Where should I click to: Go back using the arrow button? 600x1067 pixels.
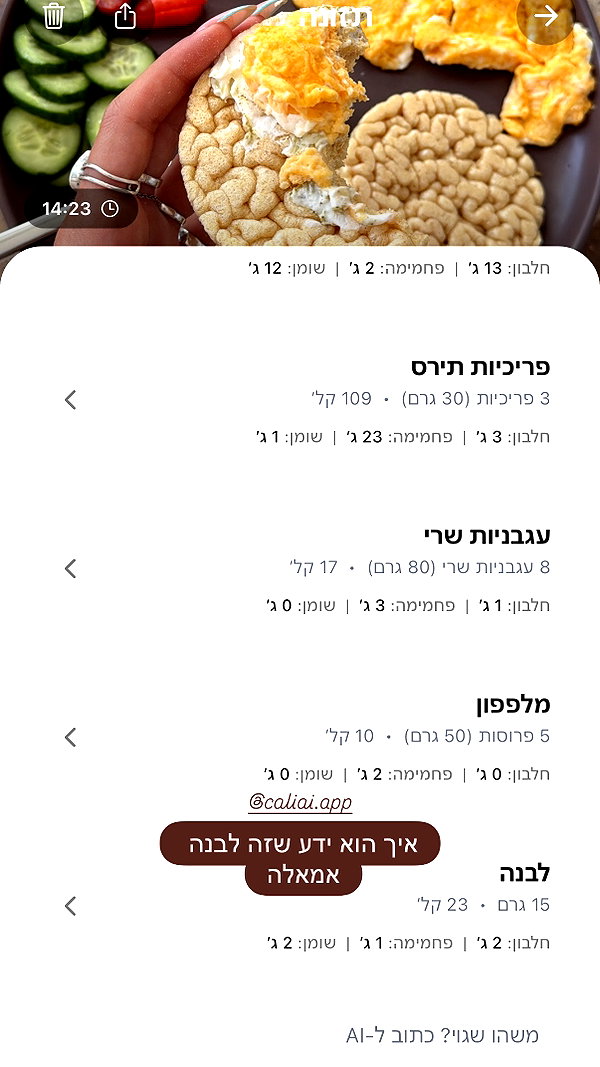546,16
